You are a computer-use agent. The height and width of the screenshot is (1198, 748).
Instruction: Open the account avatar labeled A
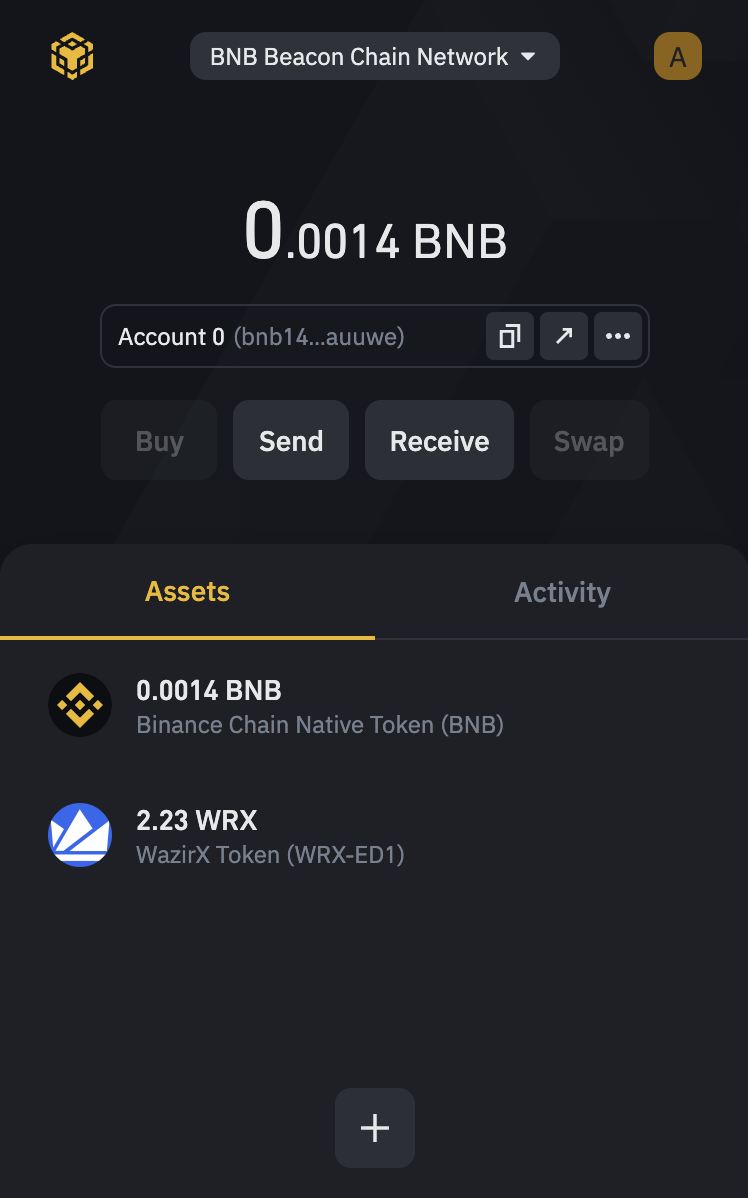[678, 57]
